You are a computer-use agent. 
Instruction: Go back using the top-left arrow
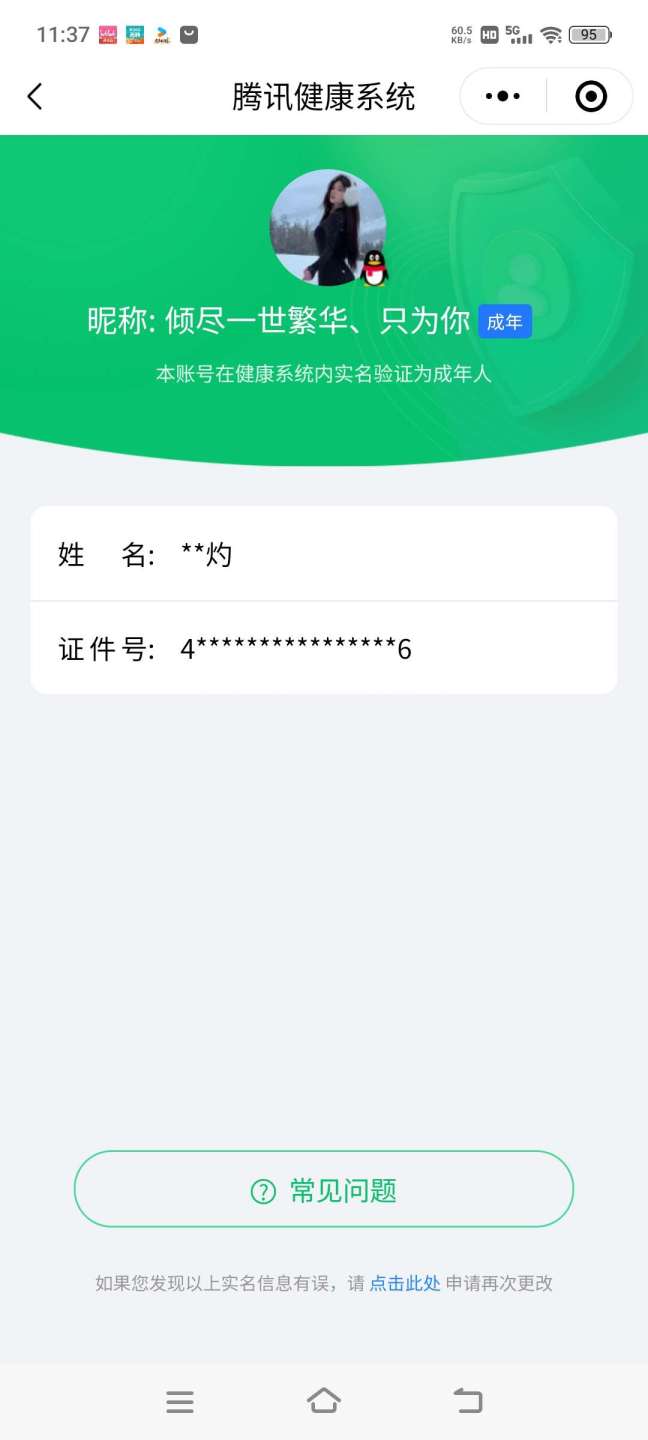(x=35, y=97)
